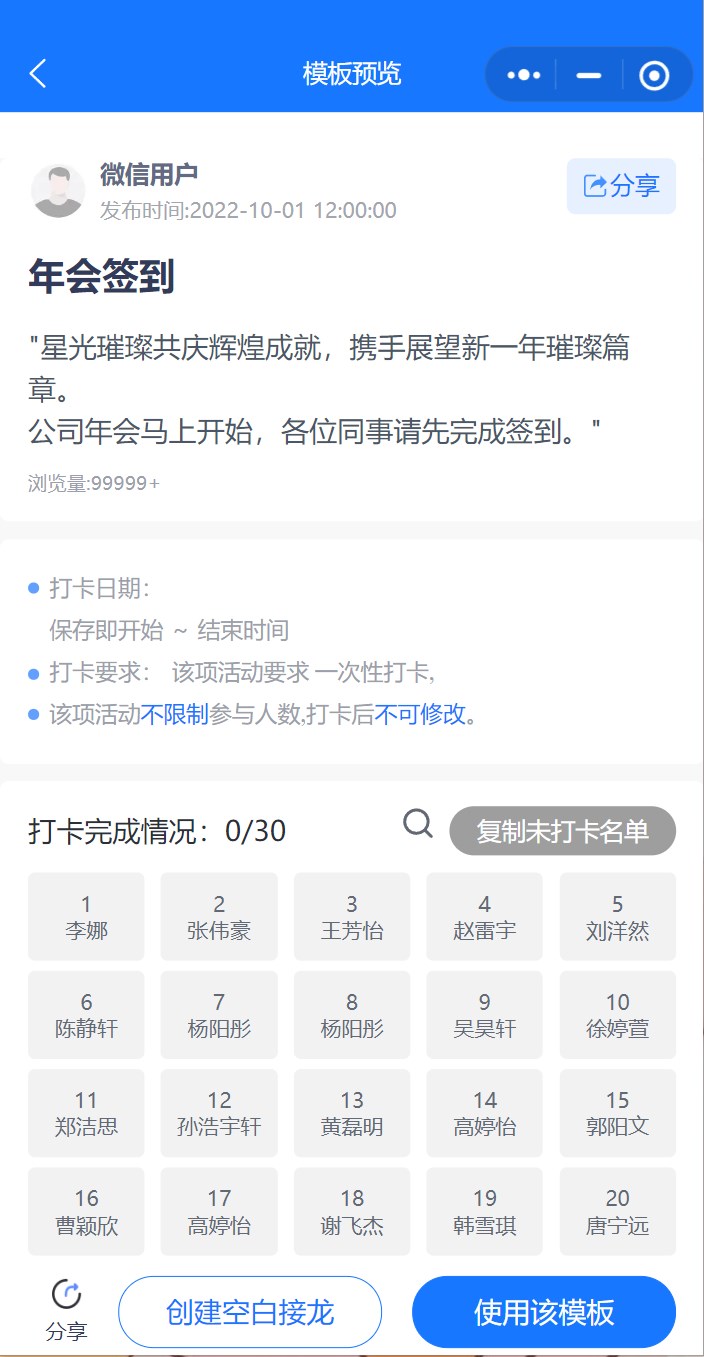Search the check-in participant list
704x1357 pixels.
point(418,824)
